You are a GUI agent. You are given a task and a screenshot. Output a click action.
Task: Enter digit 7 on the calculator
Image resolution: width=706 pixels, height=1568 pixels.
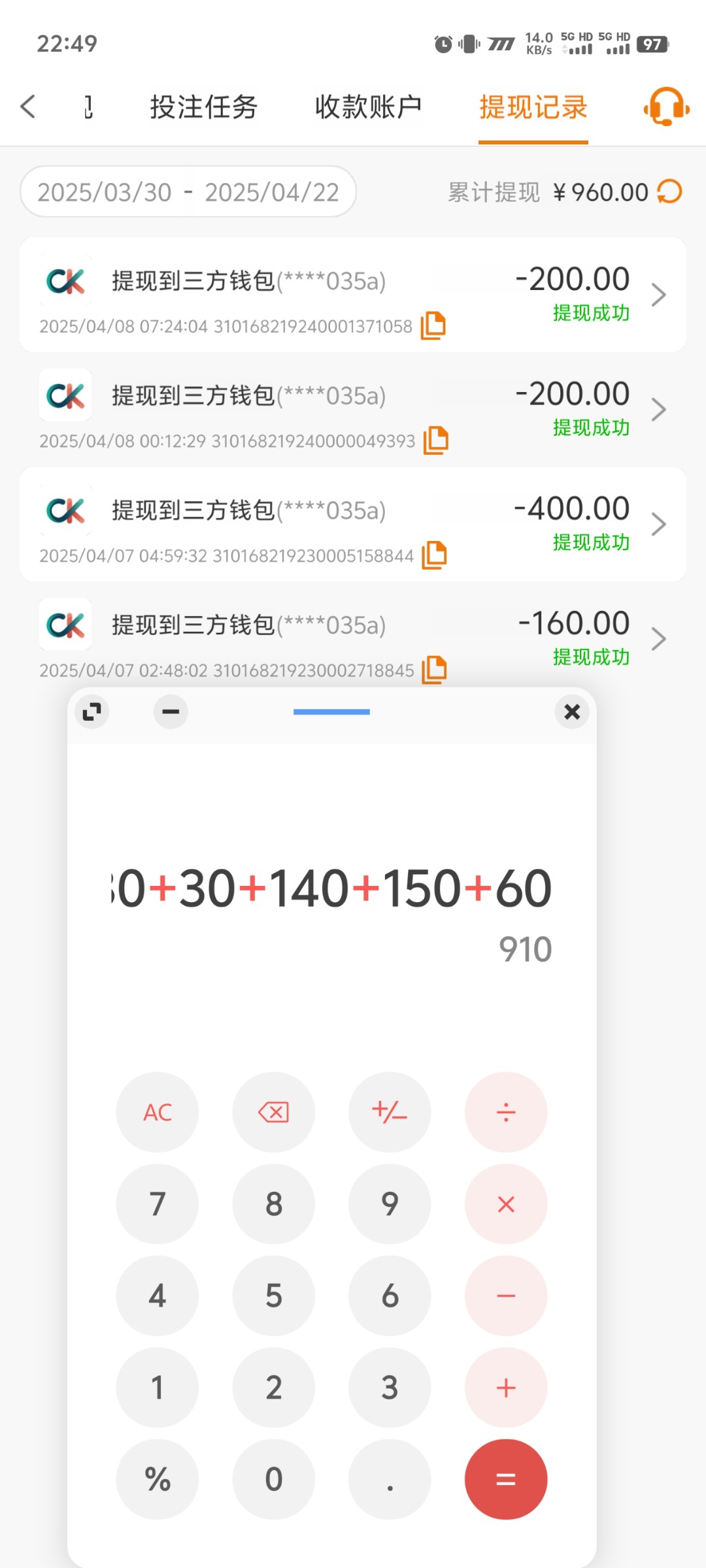point(158,1204)
